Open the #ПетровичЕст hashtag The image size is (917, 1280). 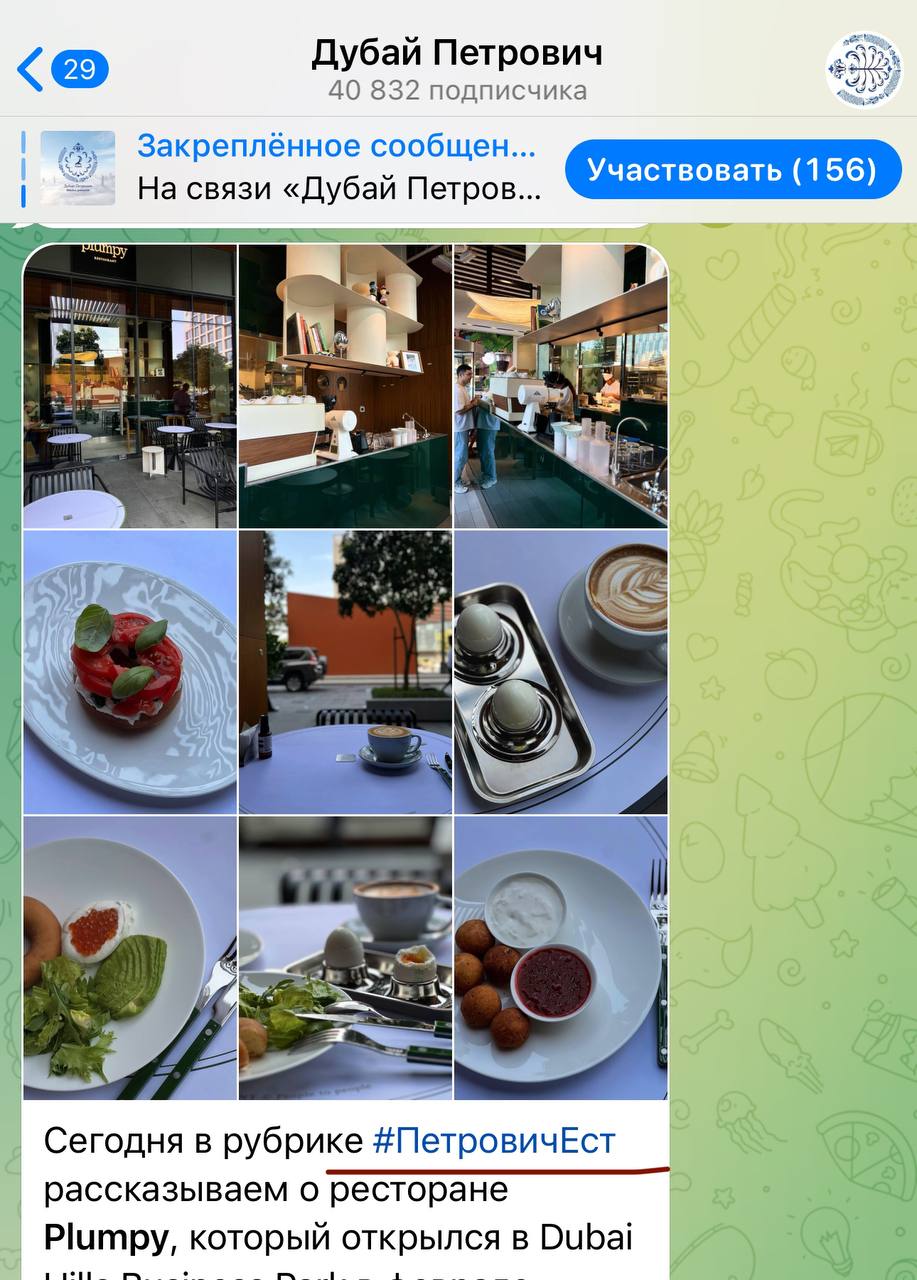(x=494, y=1141)
